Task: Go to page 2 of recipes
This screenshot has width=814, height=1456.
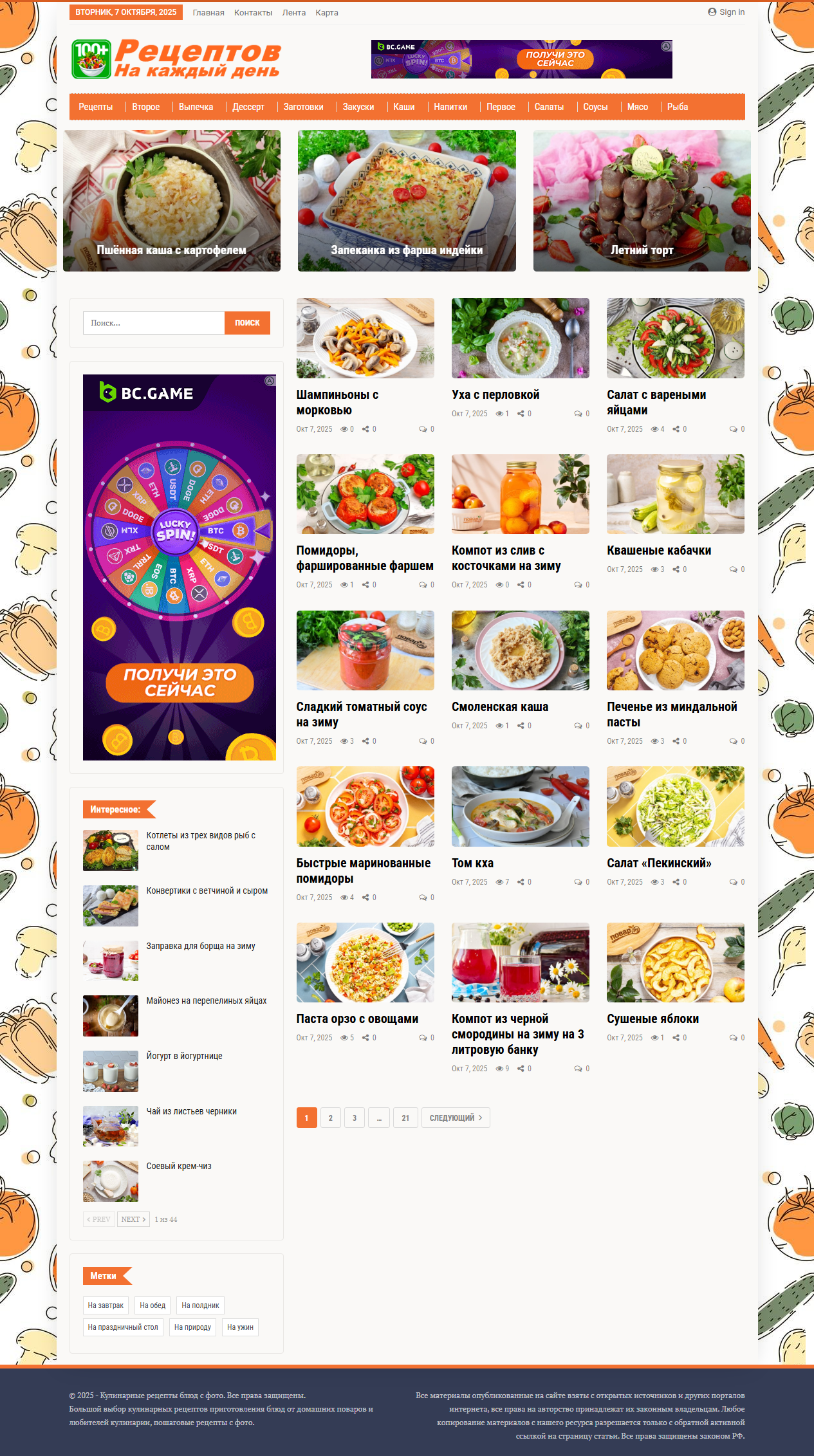Action: (x=330, y=1118)
